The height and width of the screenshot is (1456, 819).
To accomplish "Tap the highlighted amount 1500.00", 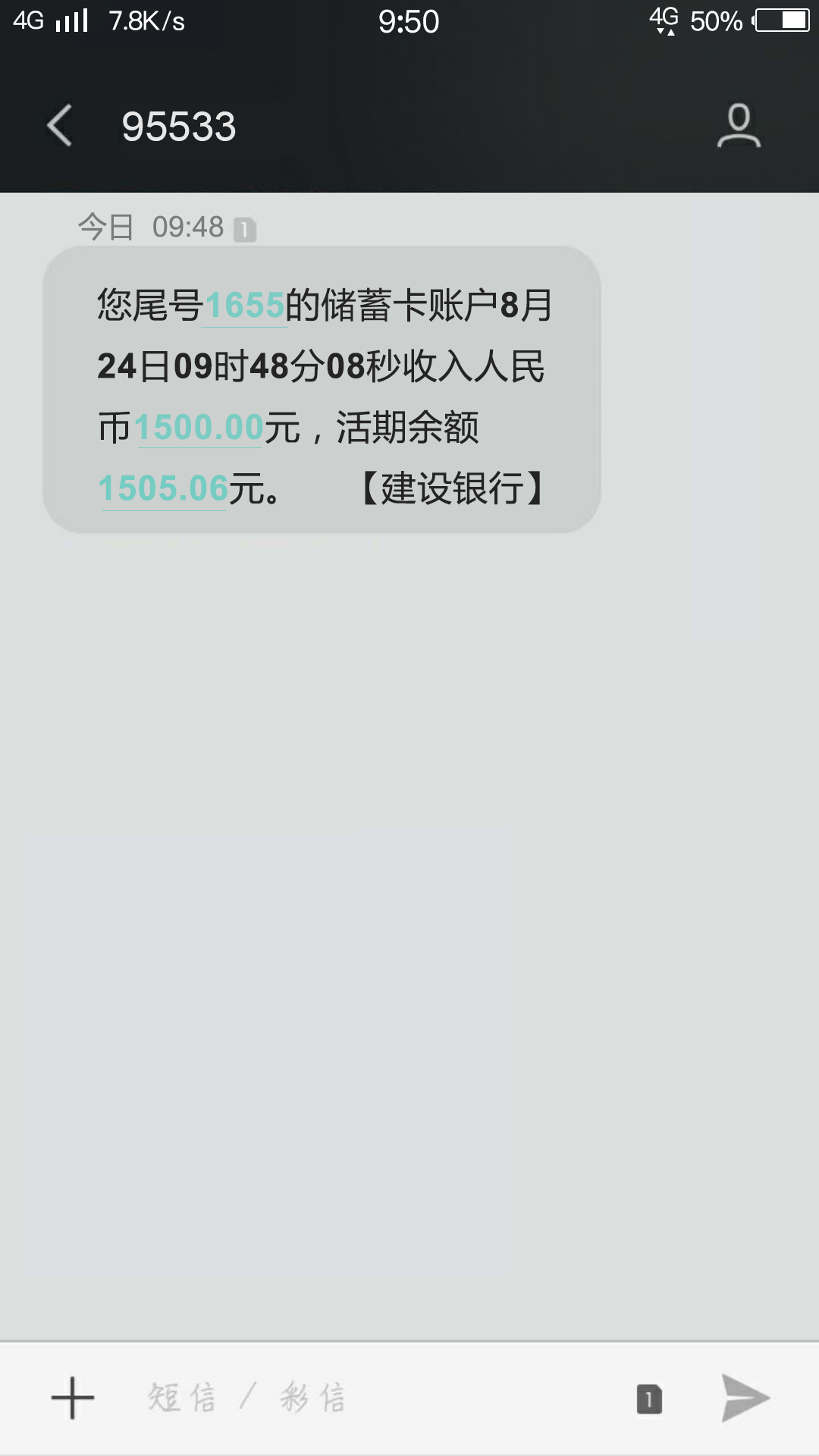I will pos(199,427).
